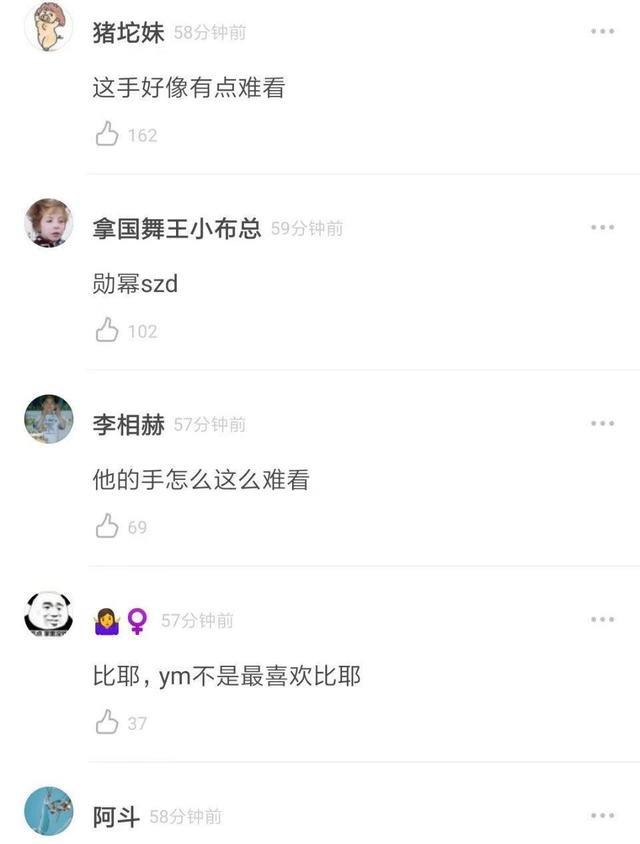Open the panda meme avatar profile
The height and width of the screenshot is (844, 640).
tap(49, 614)
